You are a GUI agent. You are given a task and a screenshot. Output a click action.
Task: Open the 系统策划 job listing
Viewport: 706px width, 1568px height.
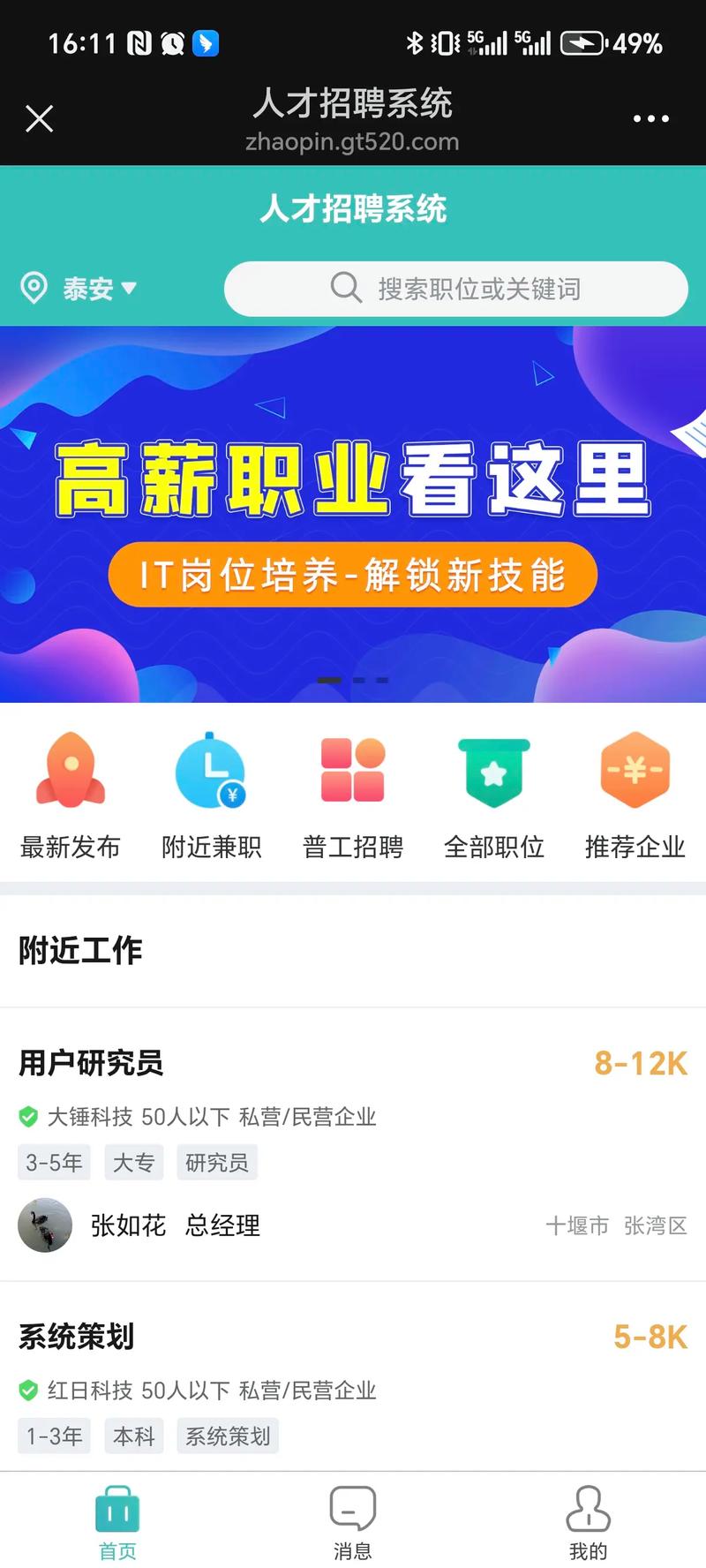(x=353, y=1373)
